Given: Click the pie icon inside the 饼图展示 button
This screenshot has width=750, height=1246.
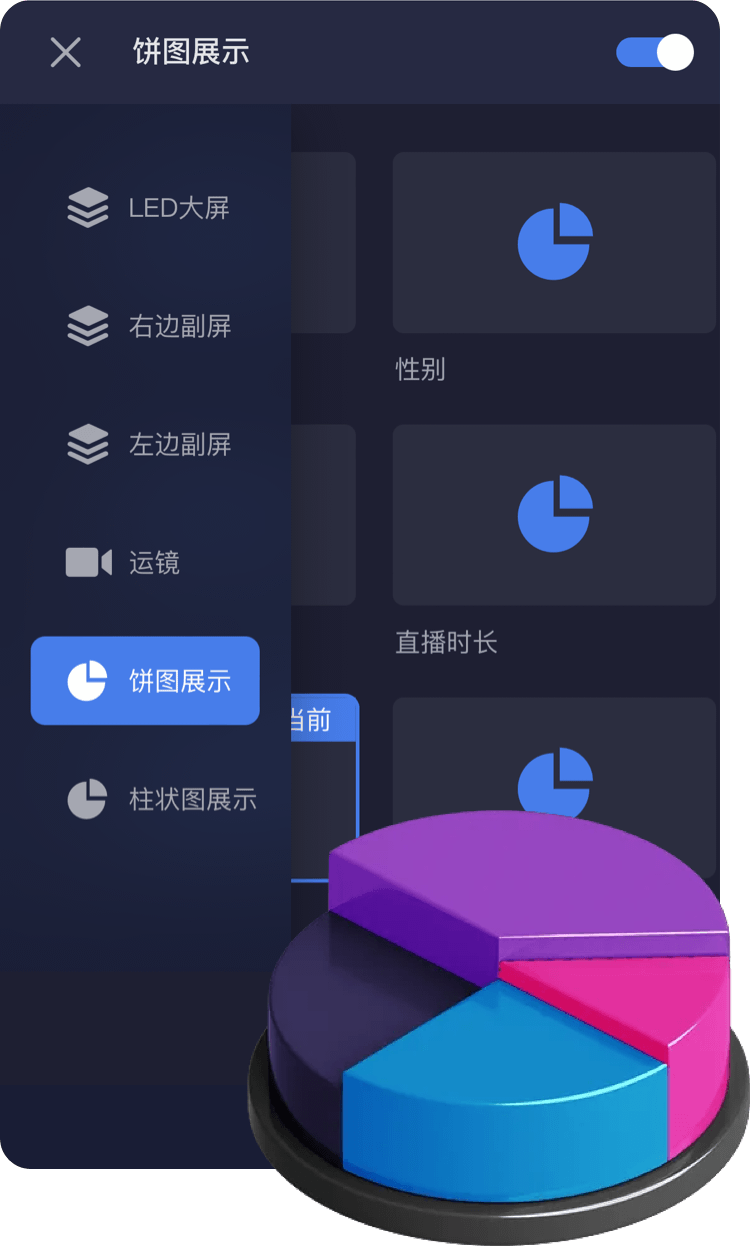Looking at the screenshot, I should click(88, 680).
